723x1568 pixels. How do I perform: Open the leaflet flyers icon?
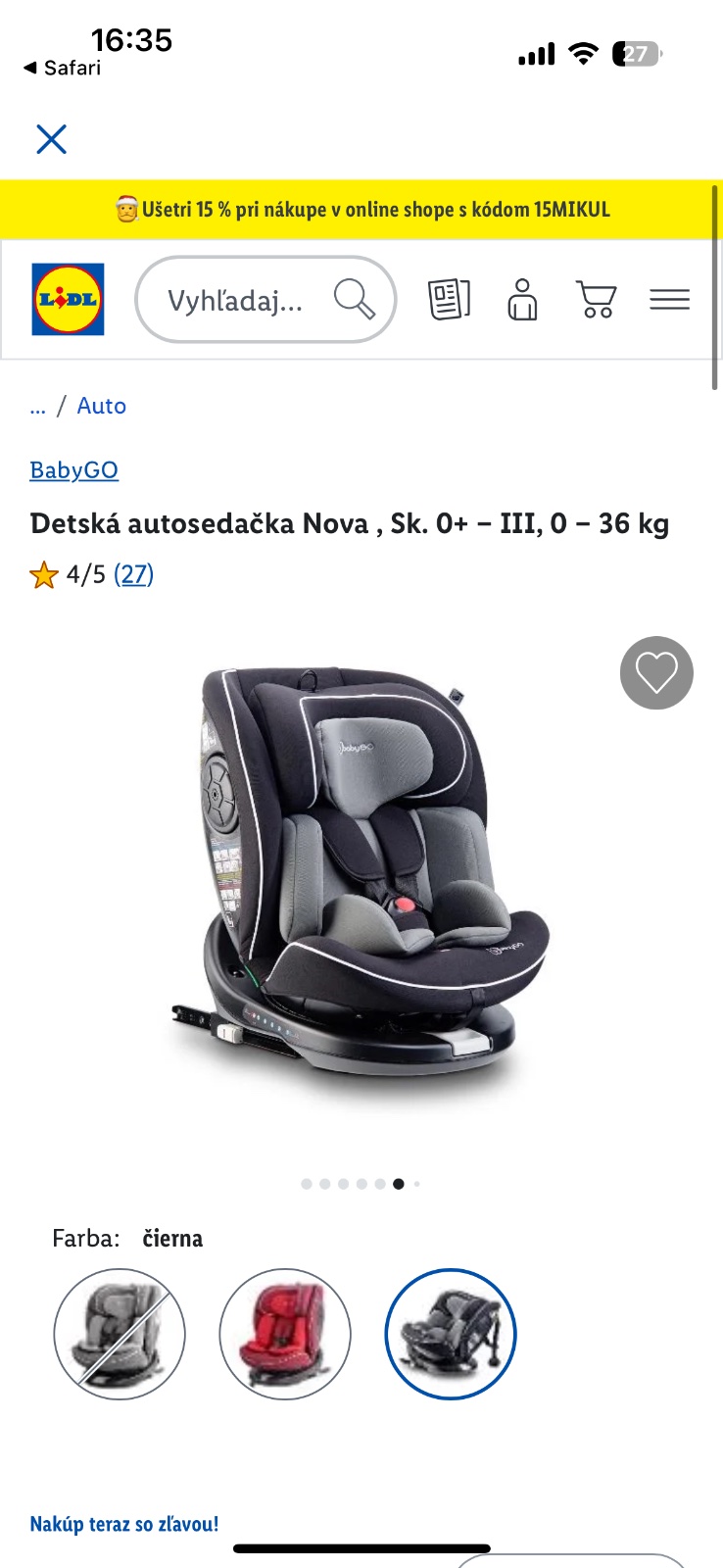[449, 300]
